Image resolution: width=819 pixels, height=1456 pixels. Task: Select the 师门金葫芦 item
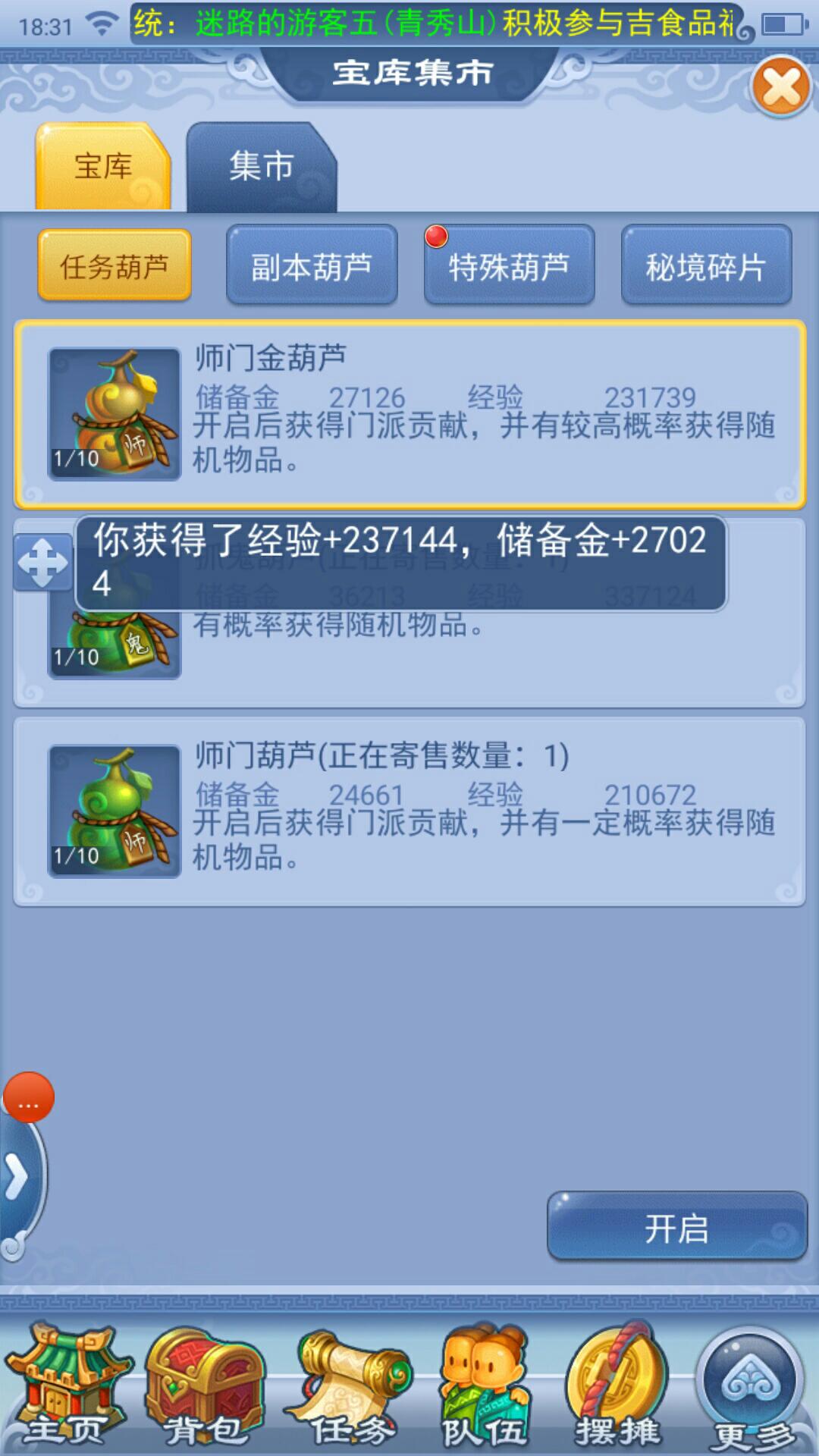click(409, 414)
